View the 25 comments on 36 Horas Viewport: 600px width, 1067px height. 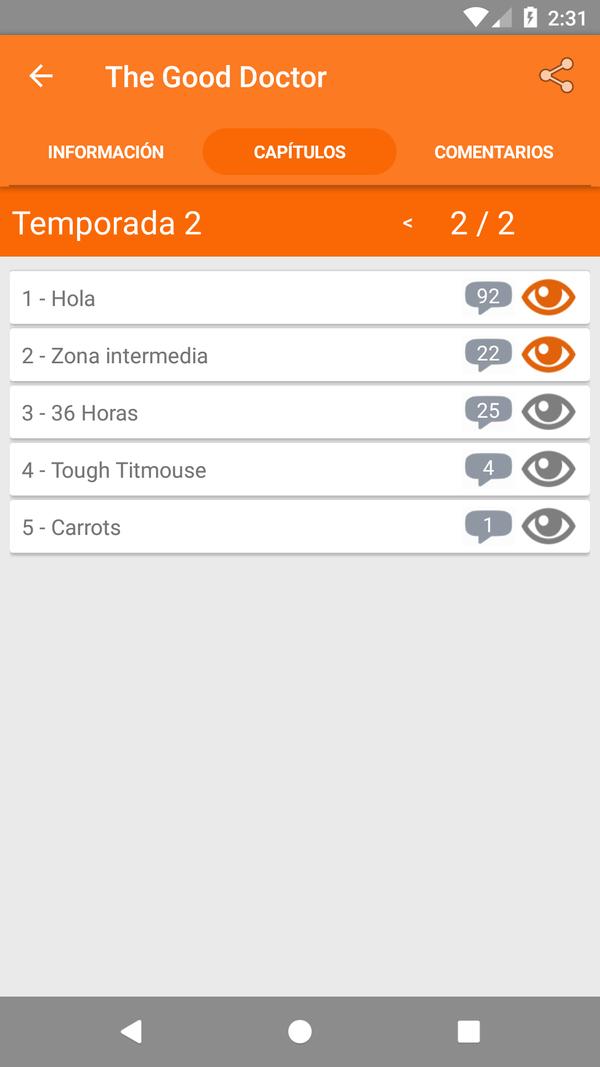click(488, 412)
